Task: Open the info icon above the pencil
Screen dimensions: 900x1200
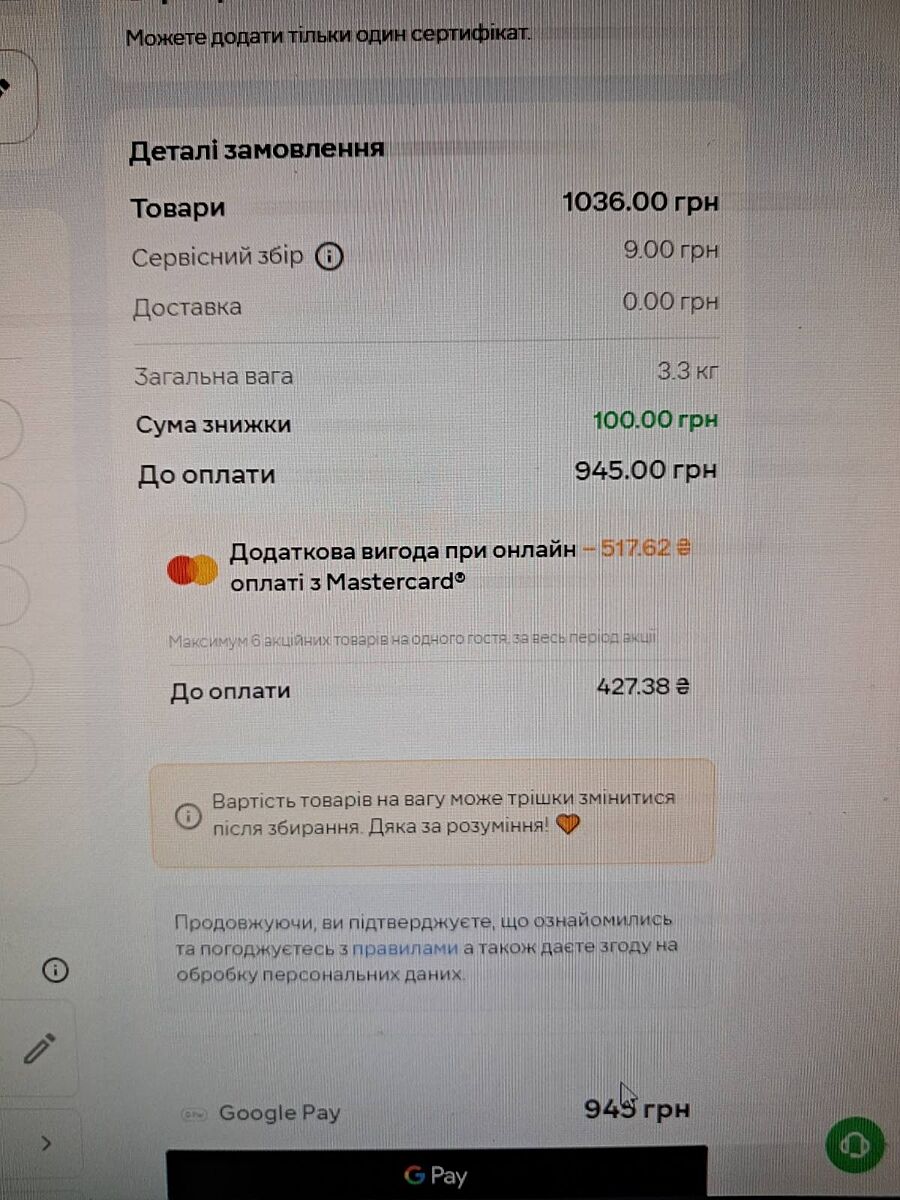Action: 55,970
